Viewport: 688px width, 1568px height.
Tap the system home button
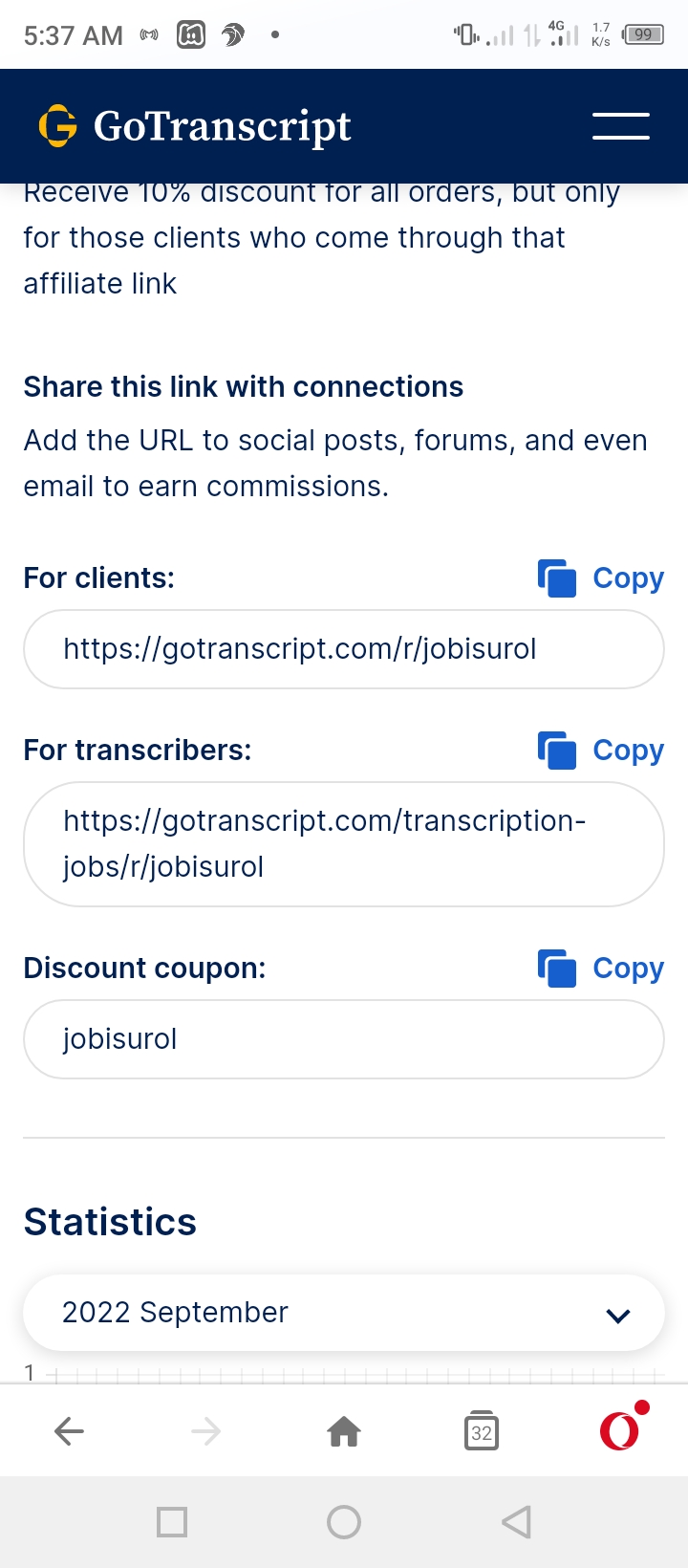[x=344, y=1522]
